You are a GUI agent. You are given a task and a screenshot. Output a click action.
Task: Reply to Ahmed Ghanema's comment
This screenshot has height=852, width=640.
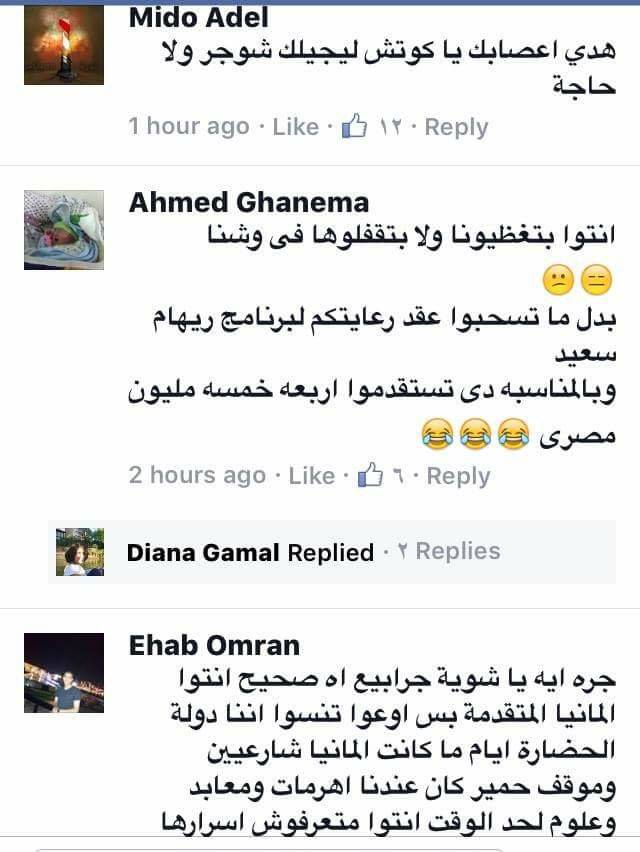coord(458,475)
